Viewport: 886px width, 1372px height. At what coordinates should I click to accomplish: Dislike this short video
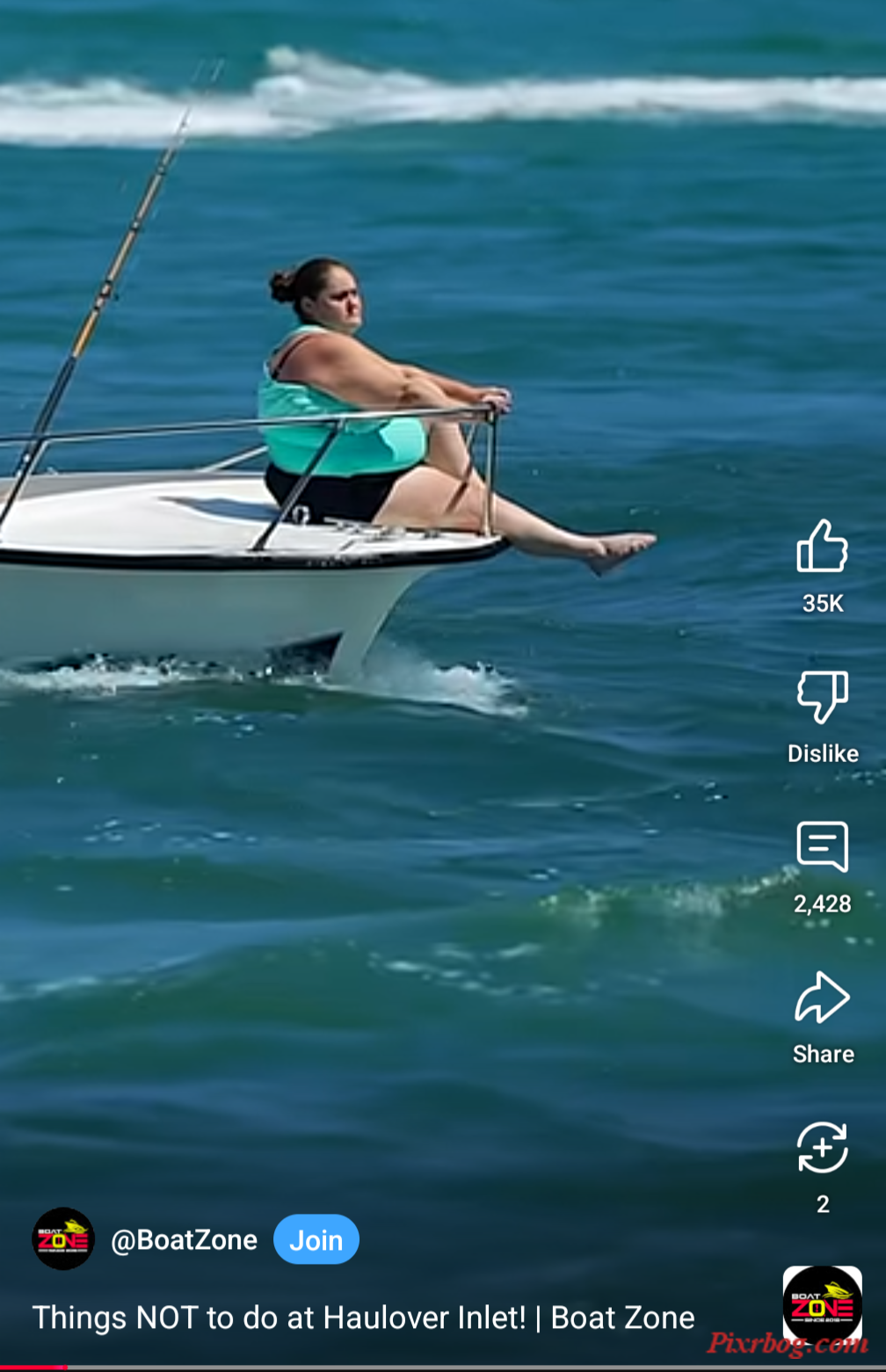pyautogui.click(x=822, y=698)
